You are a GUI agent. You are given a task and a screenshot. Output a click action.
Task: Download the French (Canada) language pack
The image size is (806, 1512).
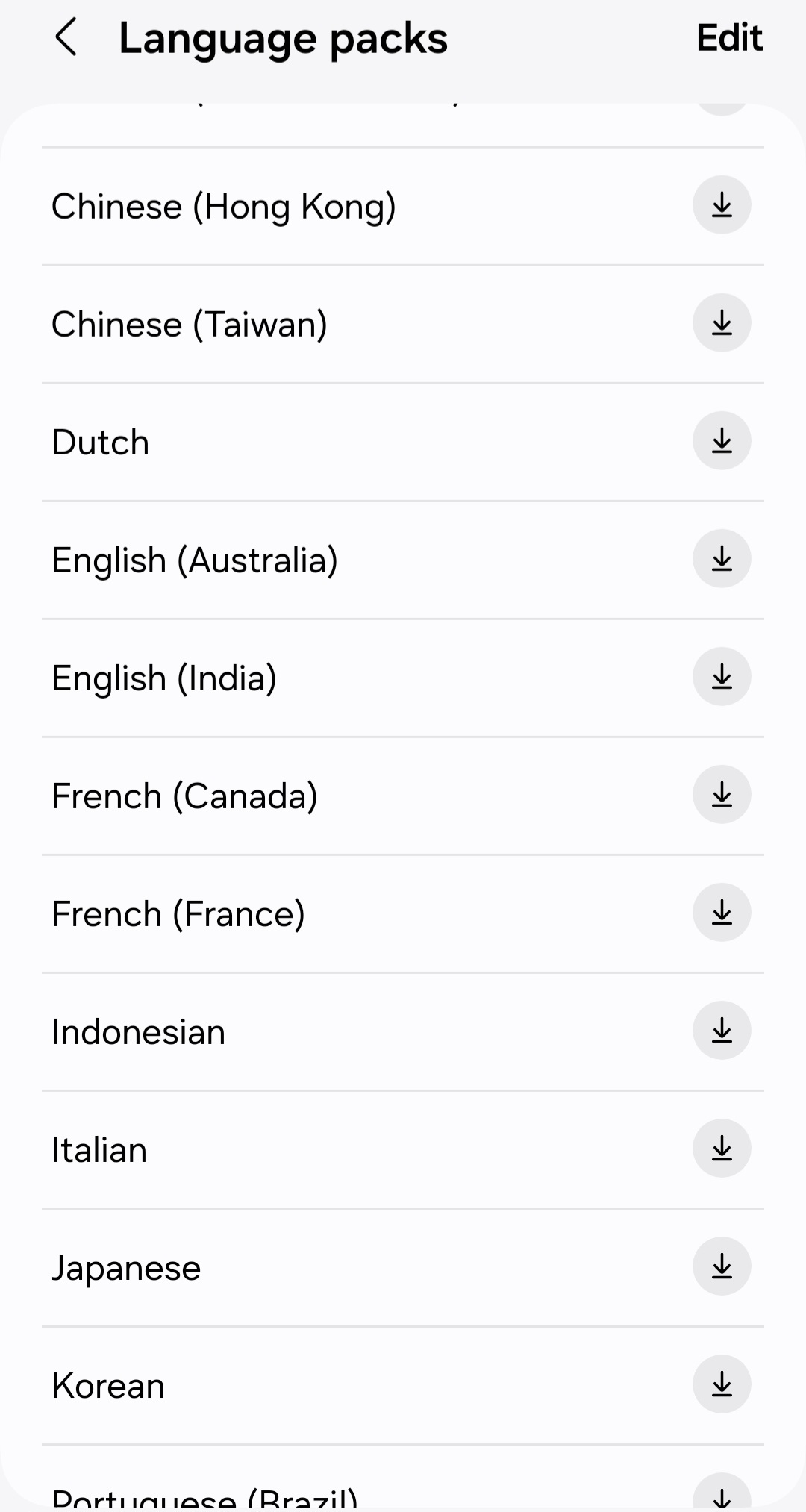[x=721, y=794]
